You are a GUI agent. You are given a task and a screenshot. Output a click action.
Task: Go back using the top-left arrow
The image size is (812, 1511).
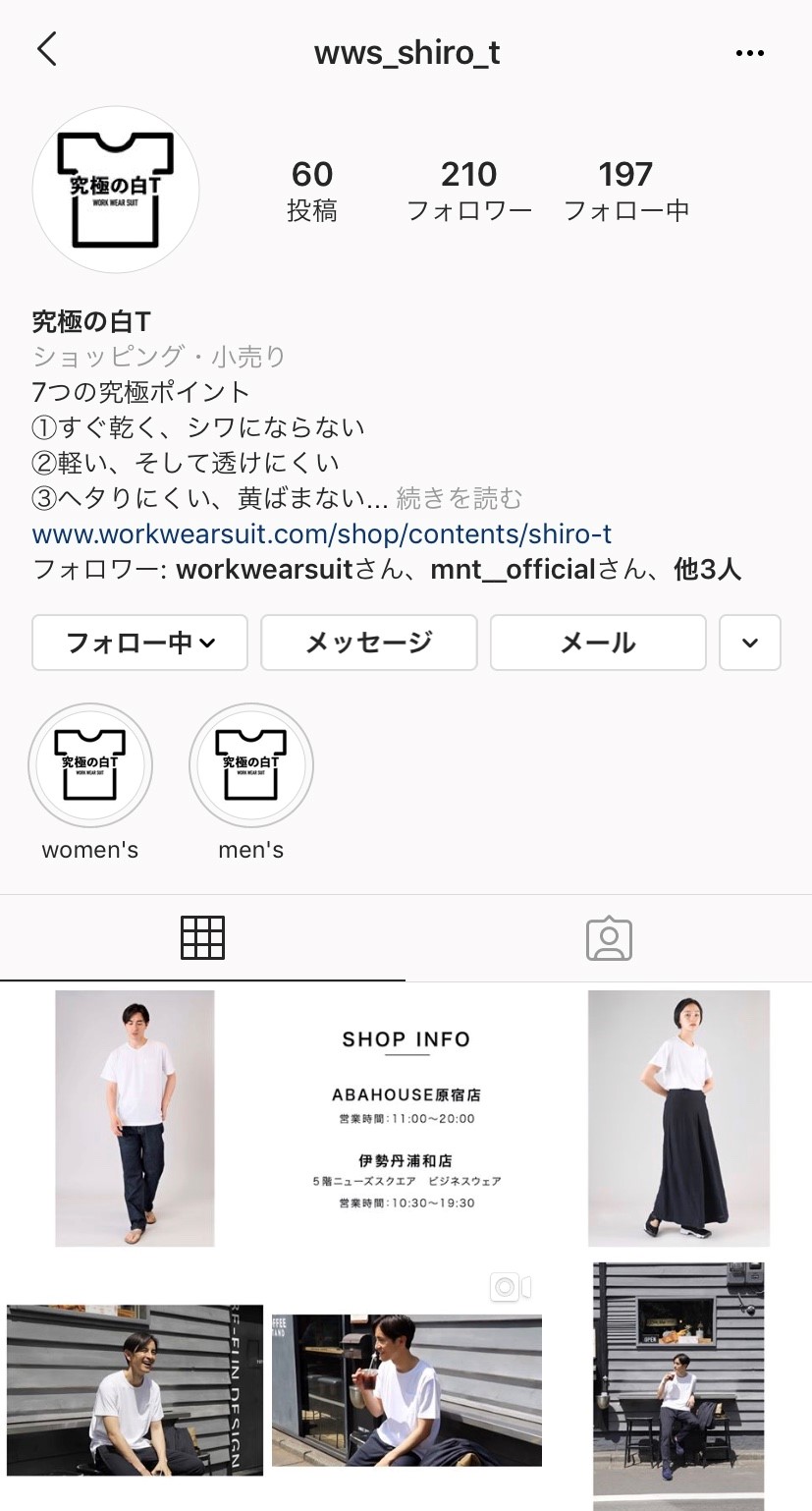(46, 49)
